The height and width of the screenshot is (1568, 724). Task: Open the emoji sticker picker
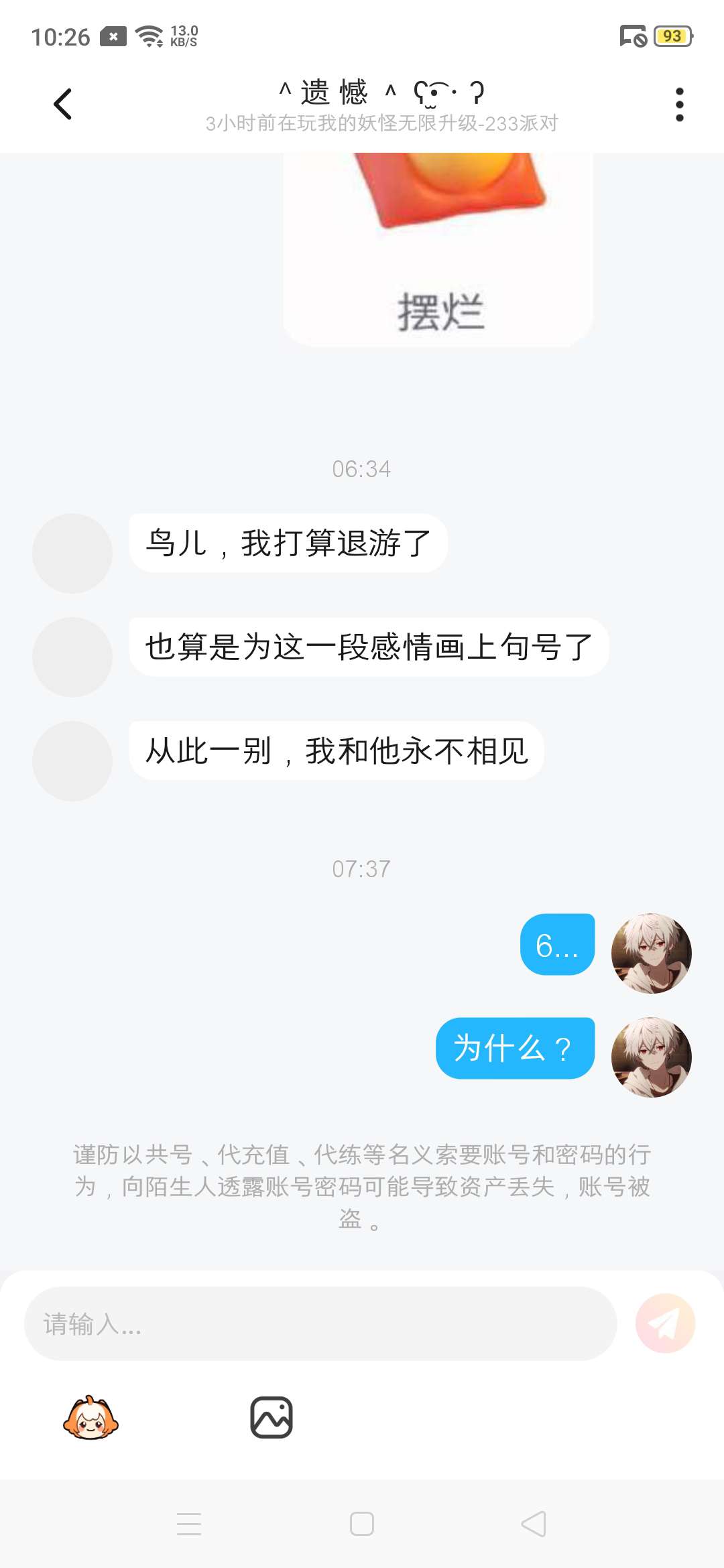90,1418
